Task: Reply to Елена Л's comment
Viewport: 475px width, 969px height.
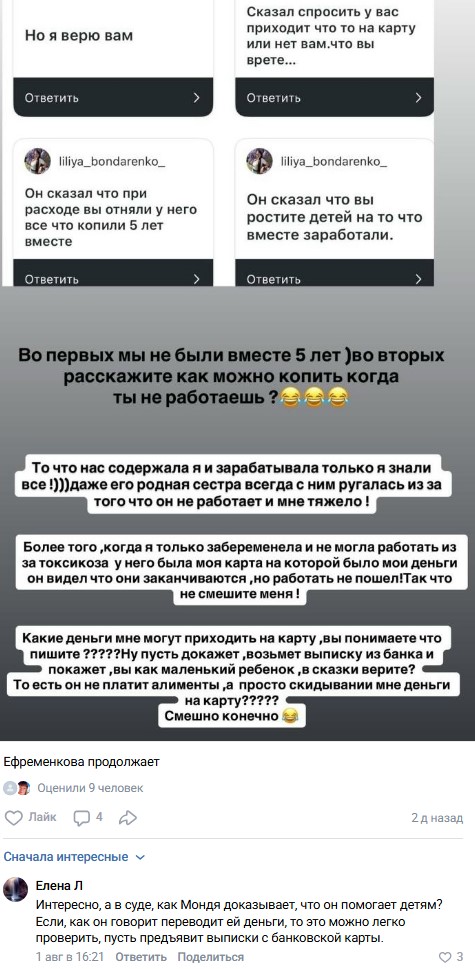Action: pos(141,957)
